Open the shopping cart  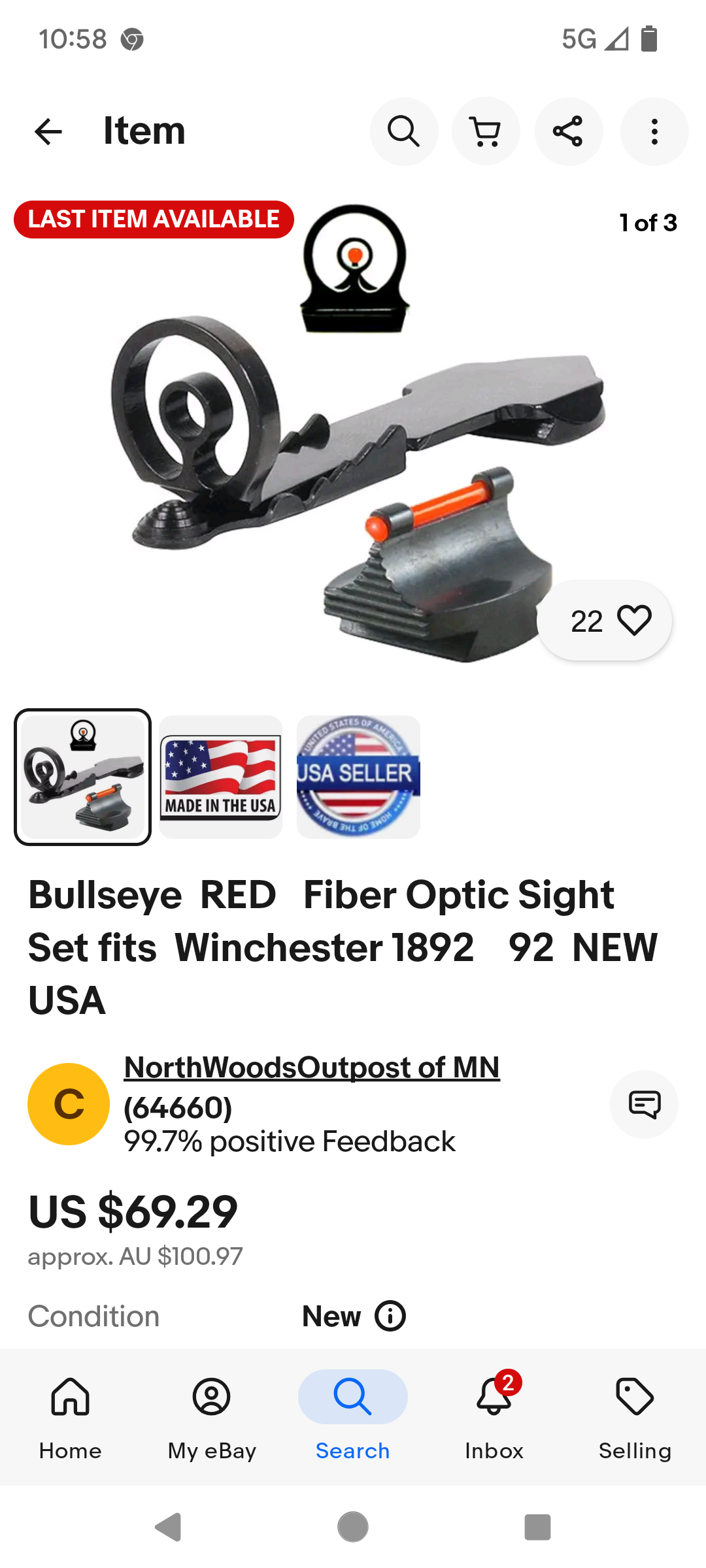pos(486,131)
